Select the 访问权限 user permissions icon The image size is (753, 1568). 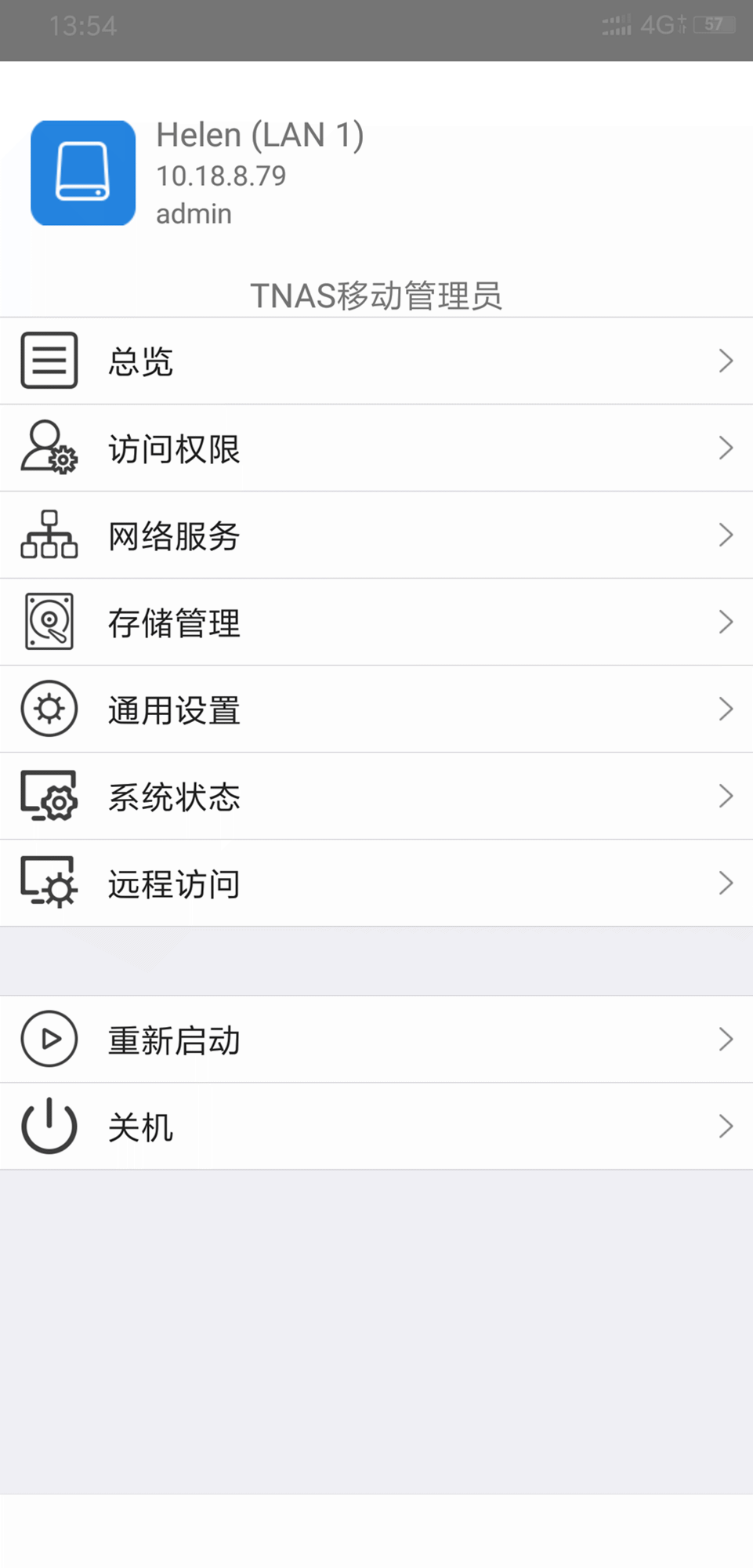click(x=49, y=448)
